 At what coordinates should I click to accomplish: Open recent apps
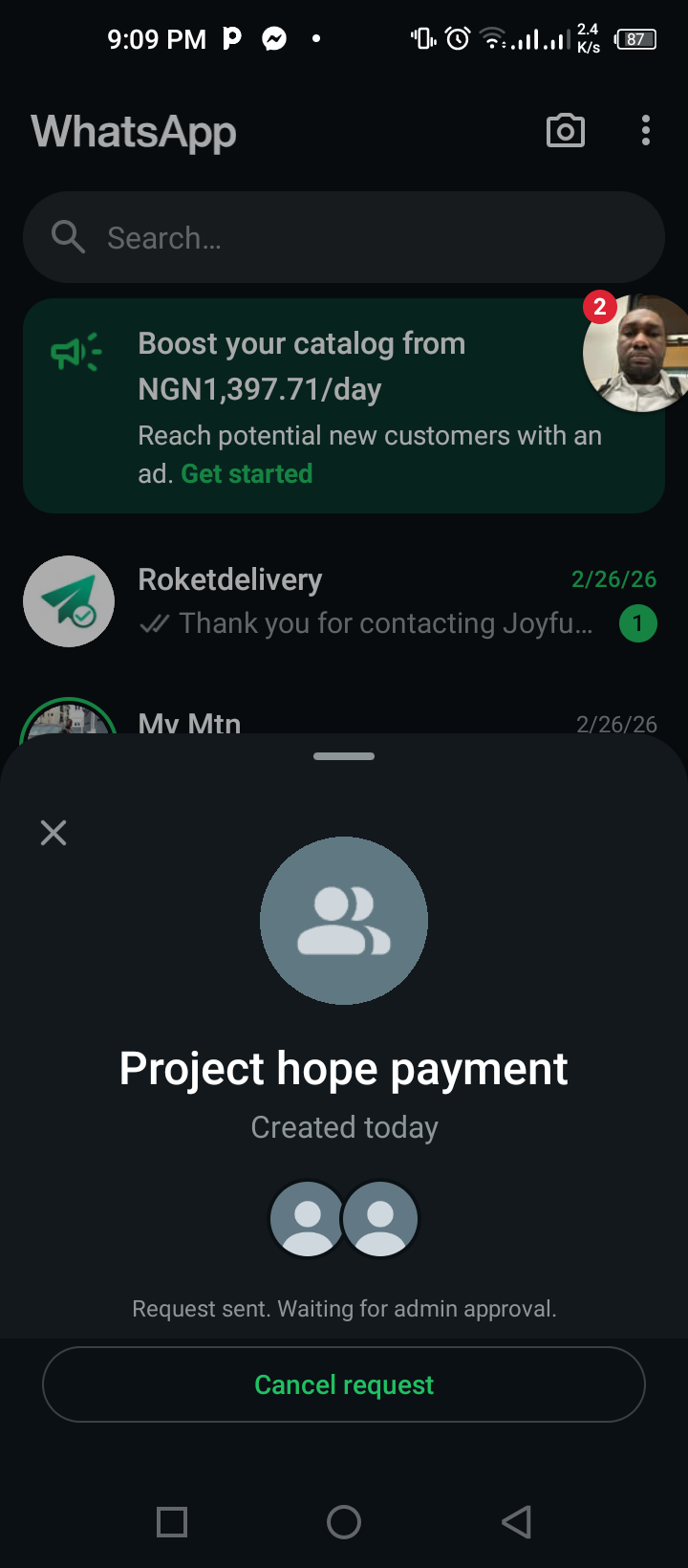[x=172, y=1522]
